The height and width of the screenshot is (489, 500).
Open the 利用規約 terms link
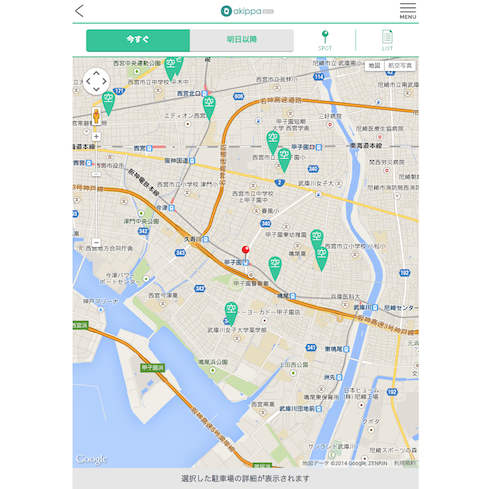pos(405,463)
